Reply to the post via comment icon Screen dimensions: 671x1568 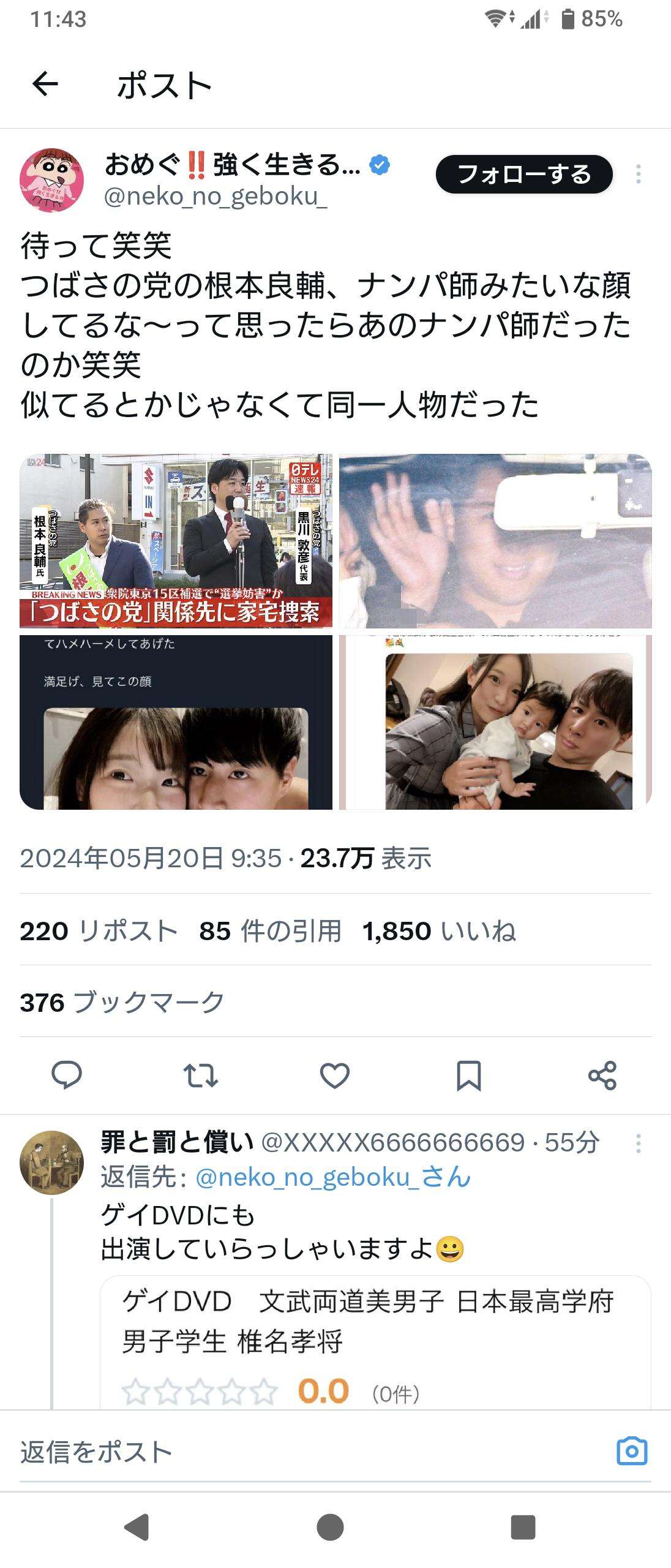[67, 1076]
